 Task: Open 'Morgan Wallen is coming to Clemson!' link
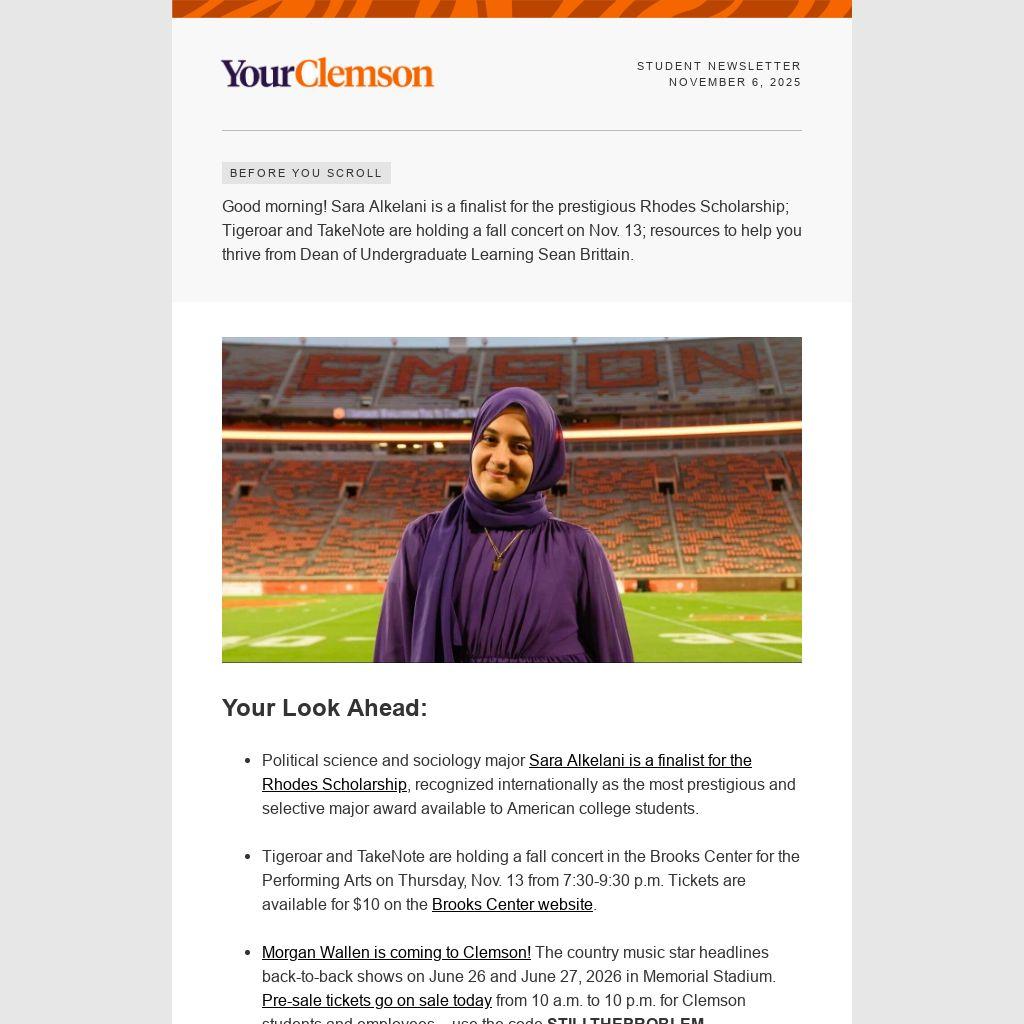[x=396, y=953]
